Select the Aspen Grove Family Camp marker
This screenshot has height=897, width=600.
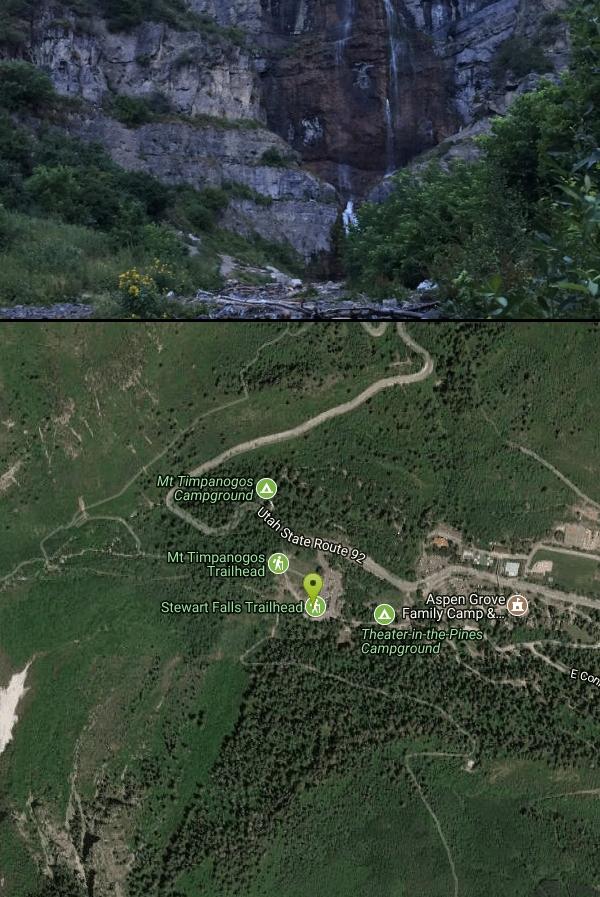pos(517,604)
